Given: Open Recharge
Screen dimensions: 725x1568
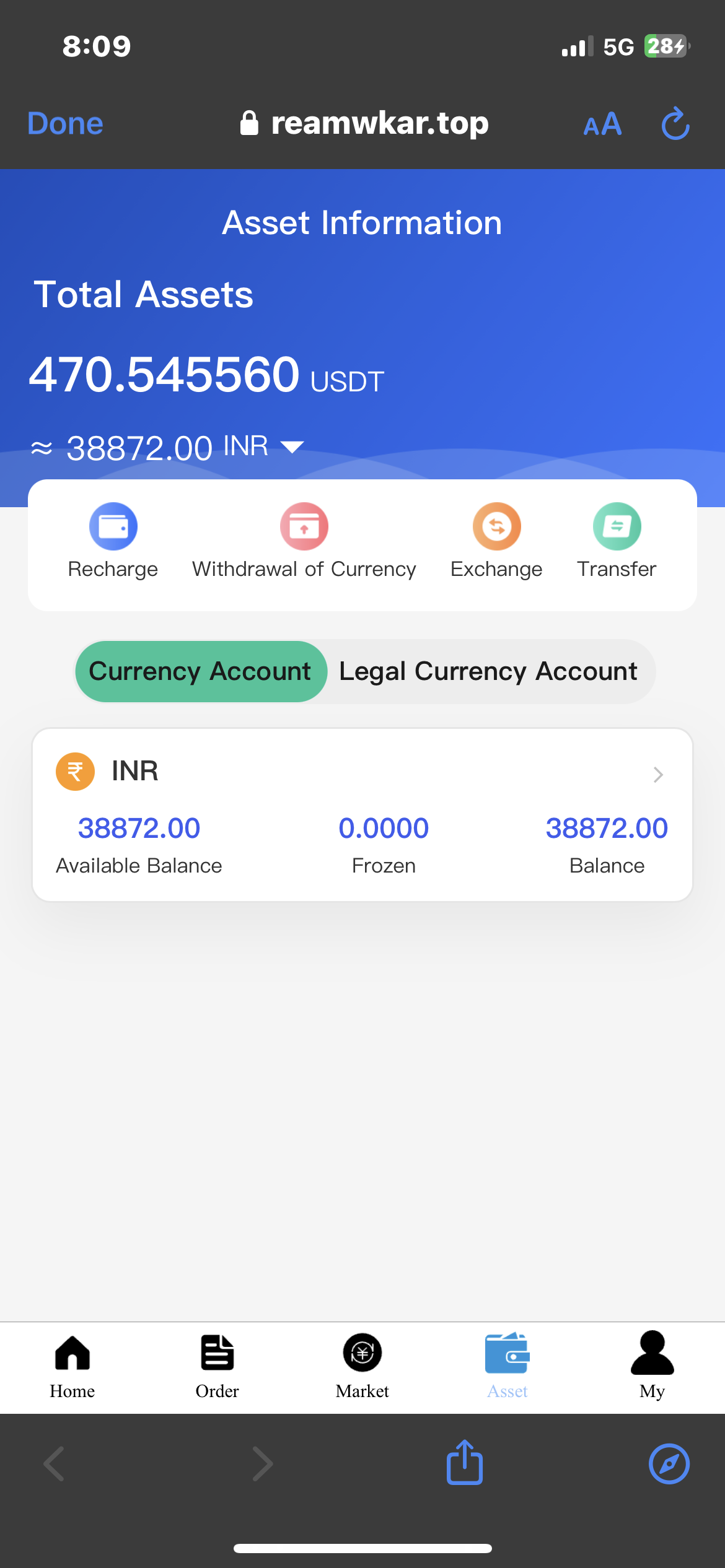Looking at the screenshot, I should point(113,540).
